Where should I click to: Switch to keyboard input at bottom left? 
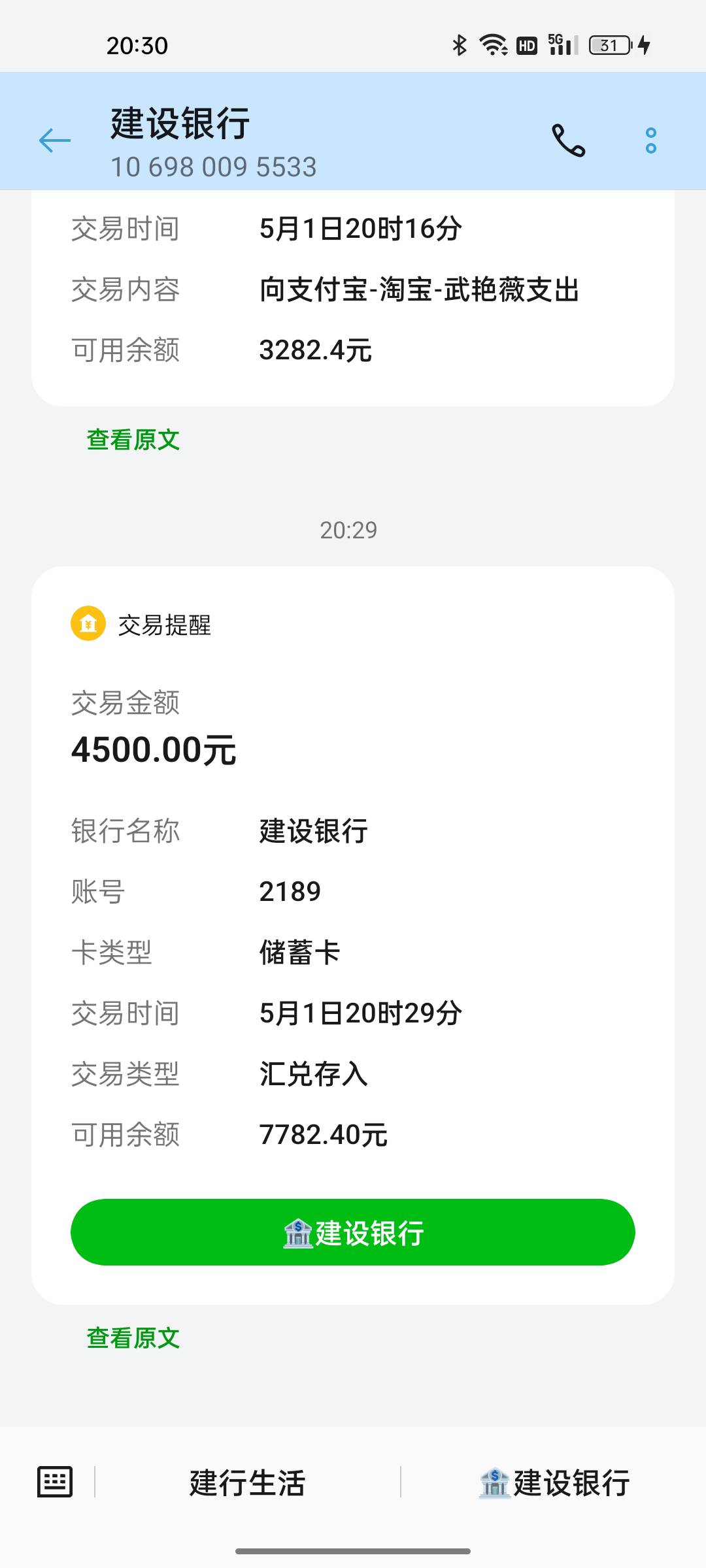tap(55, 1481)
